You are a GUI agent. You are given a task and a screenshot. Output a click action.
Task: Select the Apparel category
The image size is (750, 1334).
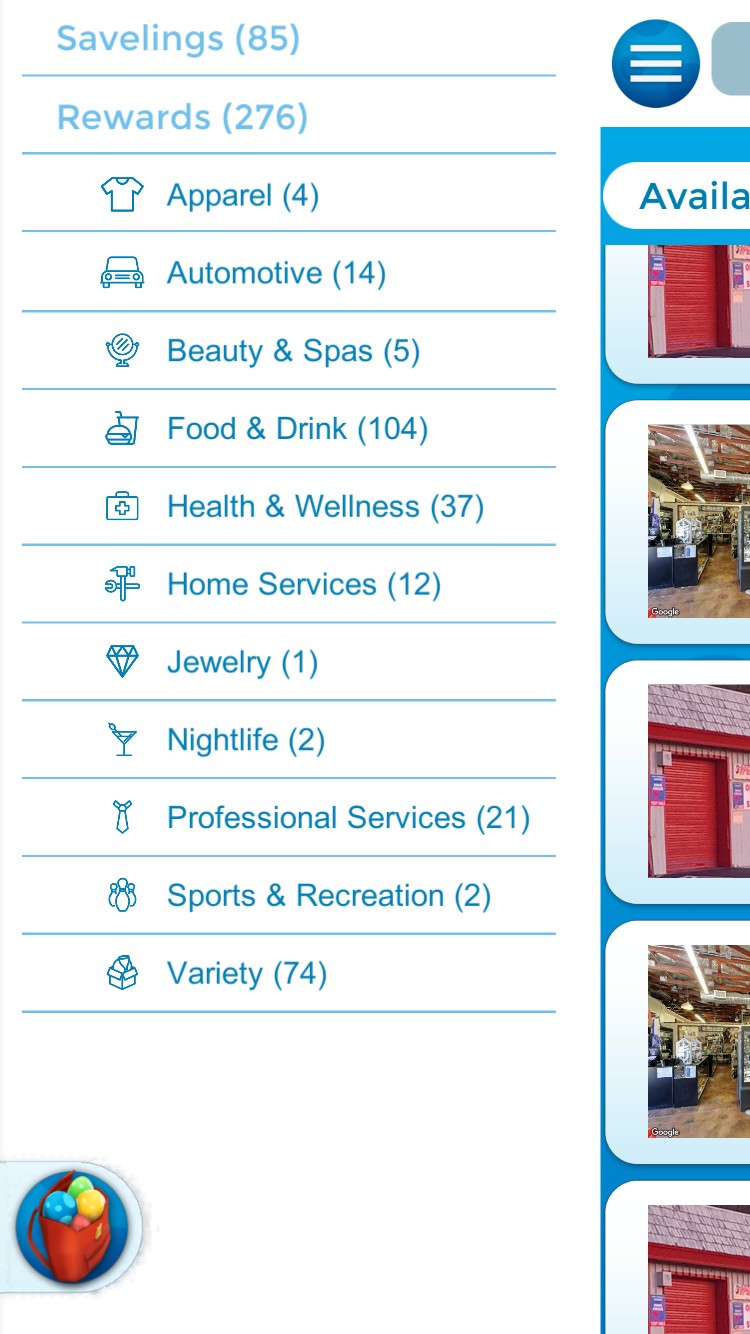click(x=242, y=195)
